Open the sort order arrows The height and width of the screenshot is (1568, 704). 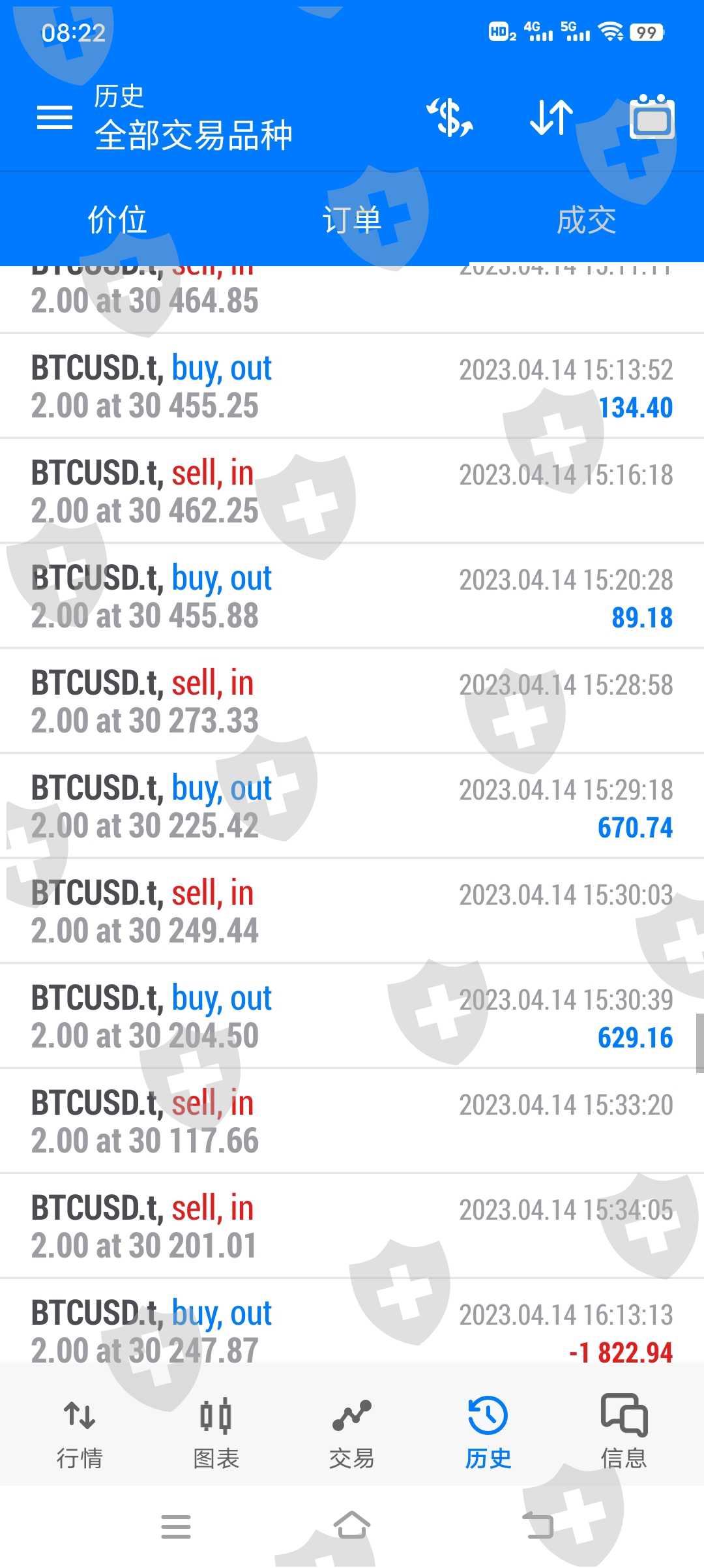(551, 117)
